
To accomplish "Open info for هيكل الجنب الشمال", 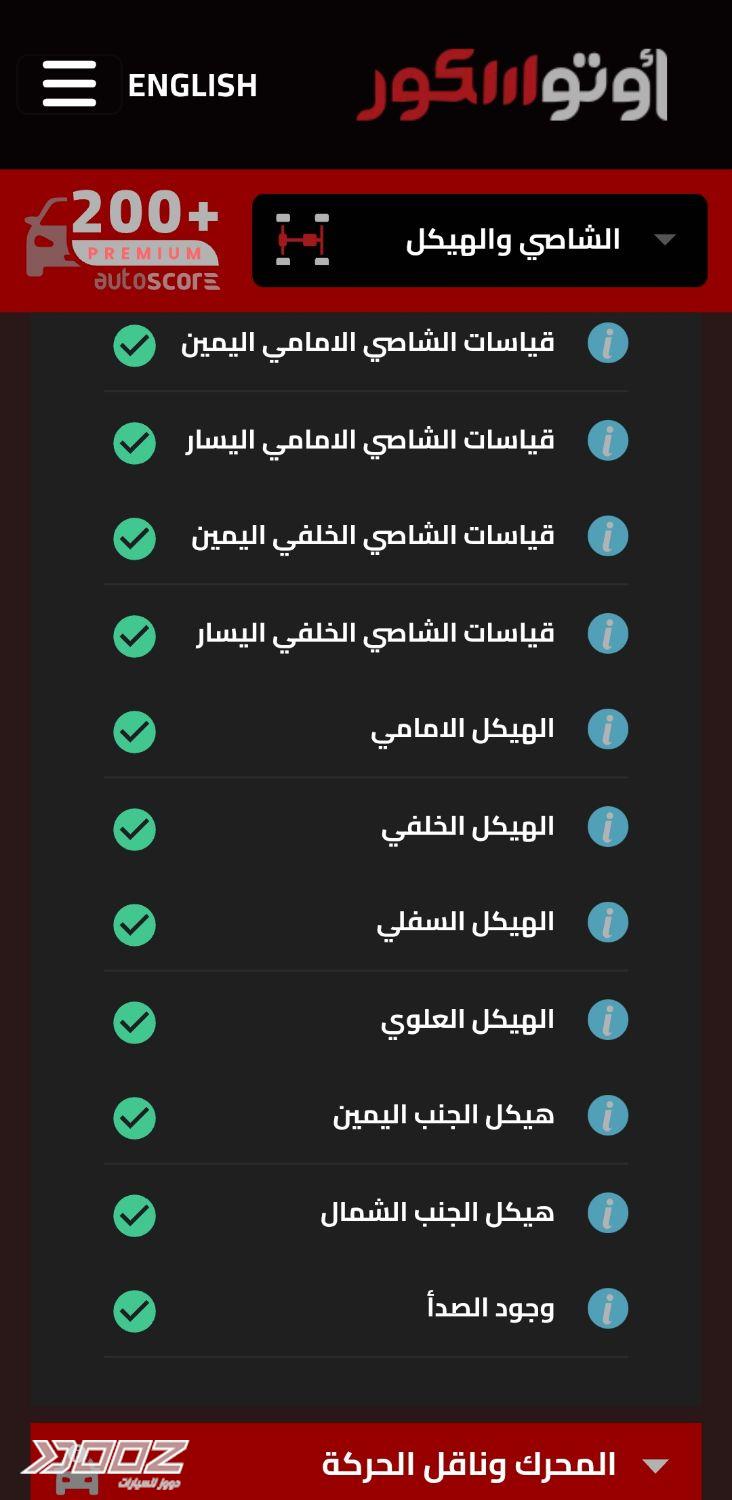I will [607, 1212].
